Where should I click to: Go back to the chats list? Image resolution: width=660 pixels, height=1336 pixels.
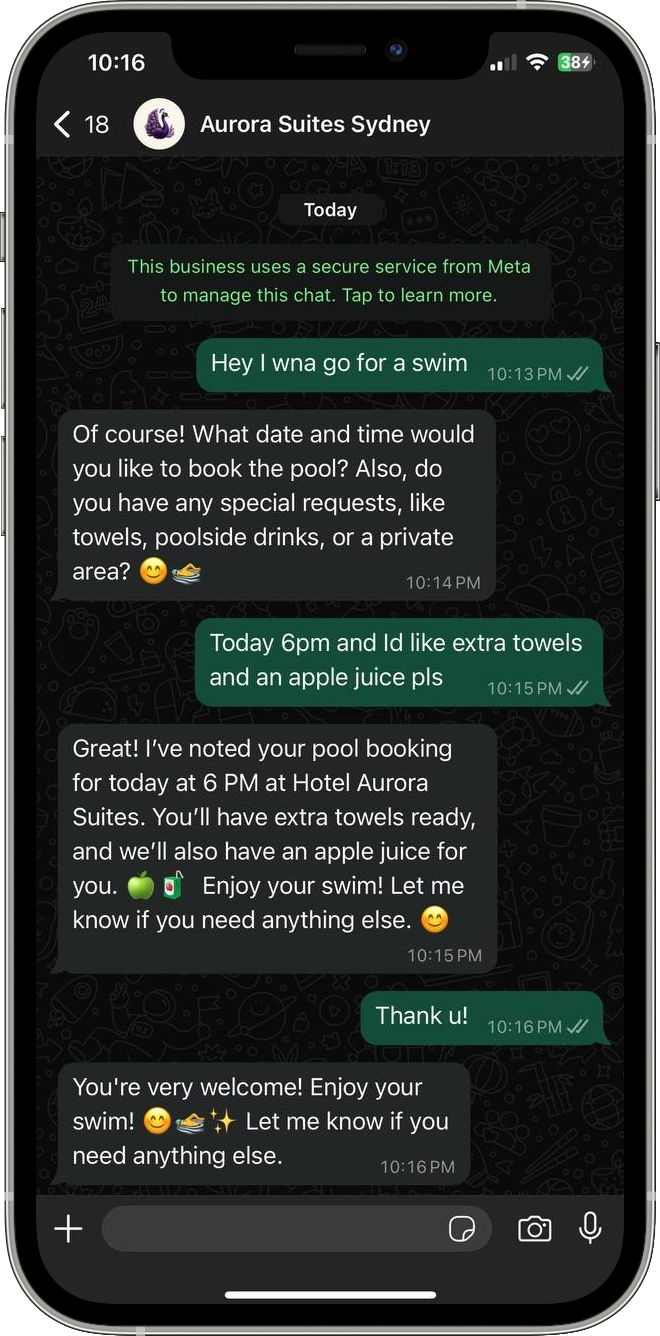point(64,124)
